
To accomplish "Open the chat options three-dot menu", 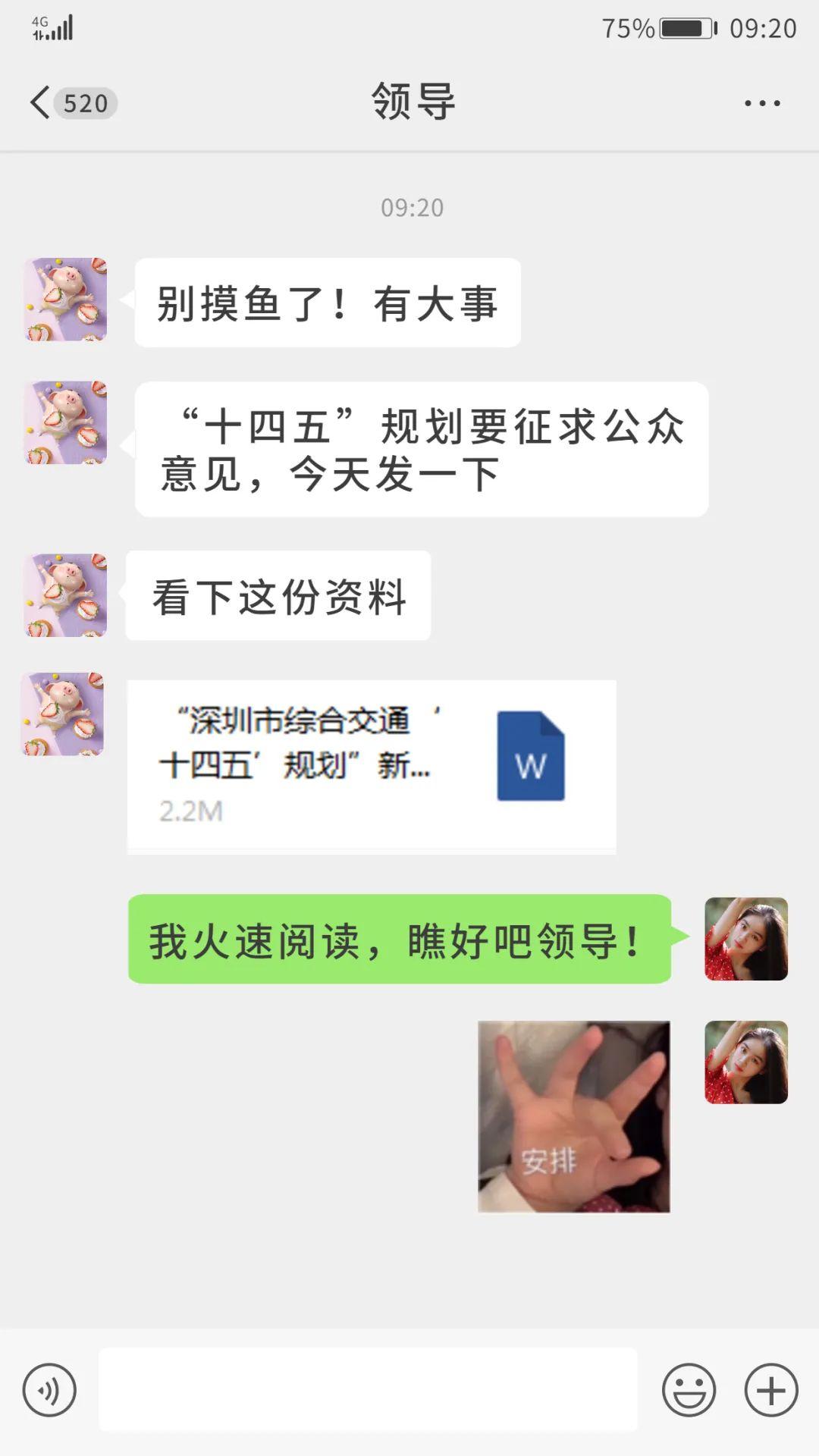I will click(761, 103).
